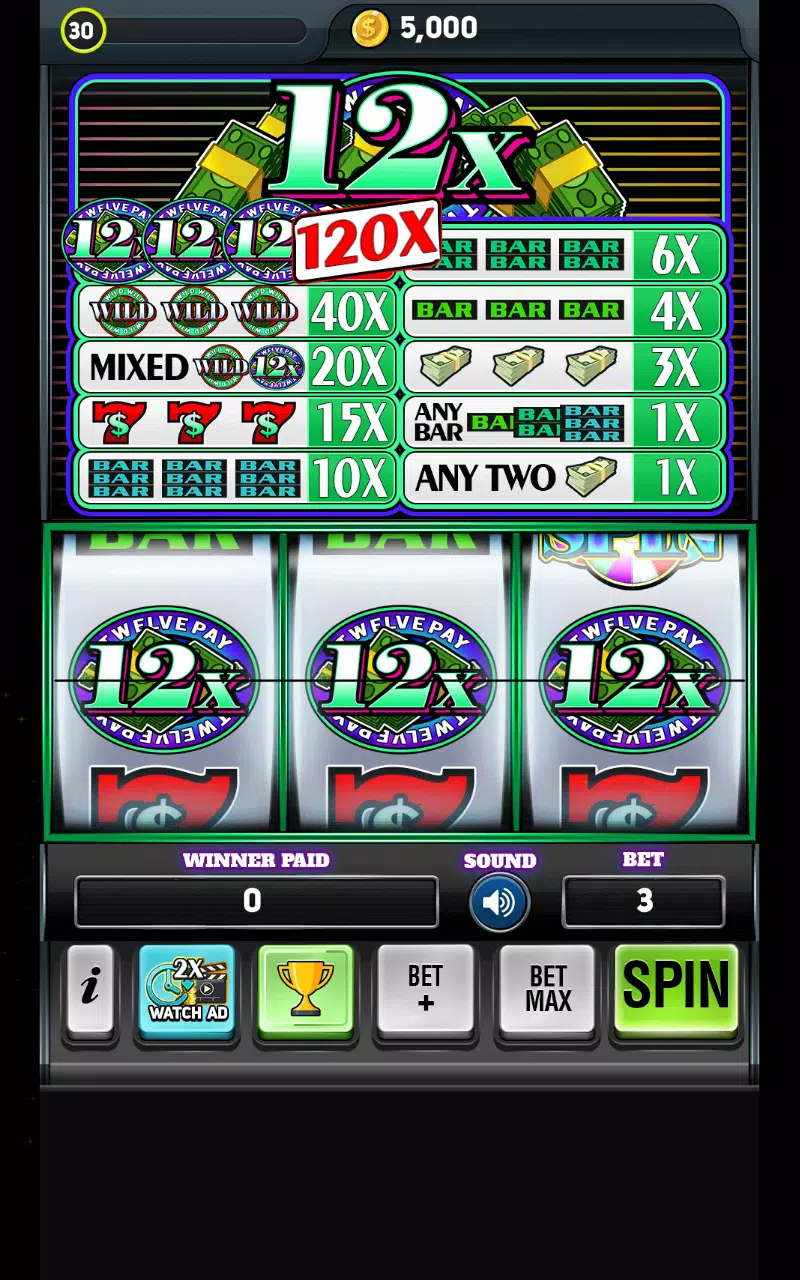
Task: Tap the gold coin balance icon
Action: [x=370, y=29]
